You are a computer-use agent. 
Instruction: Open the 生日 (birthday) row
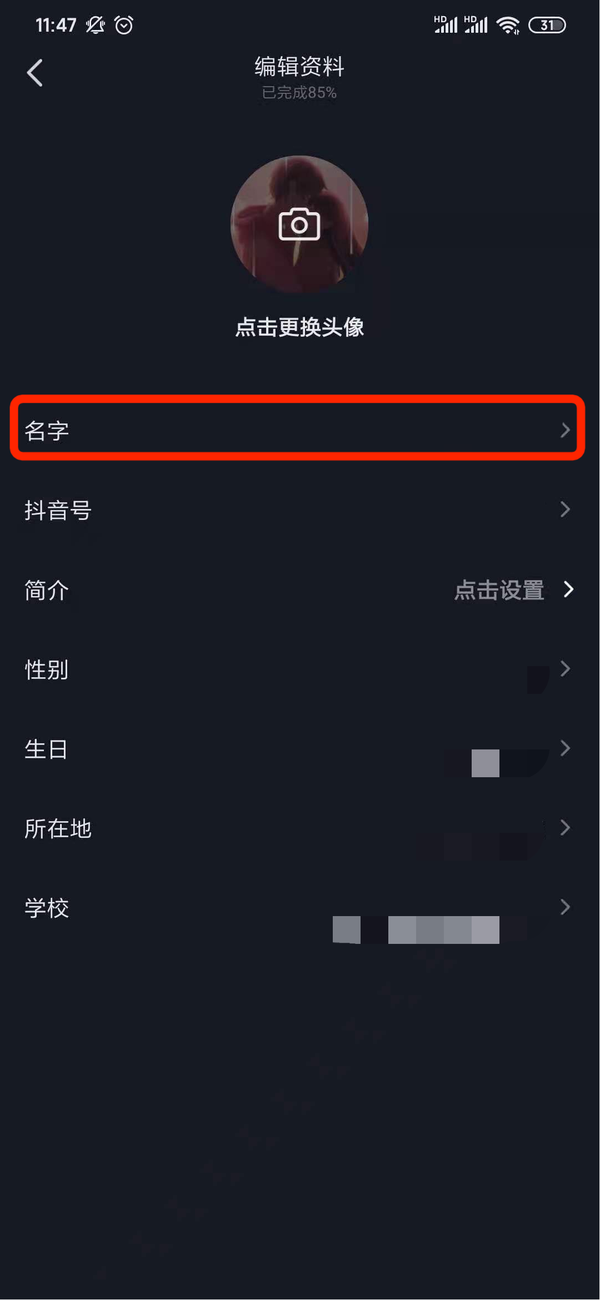(x=298, y=749)
